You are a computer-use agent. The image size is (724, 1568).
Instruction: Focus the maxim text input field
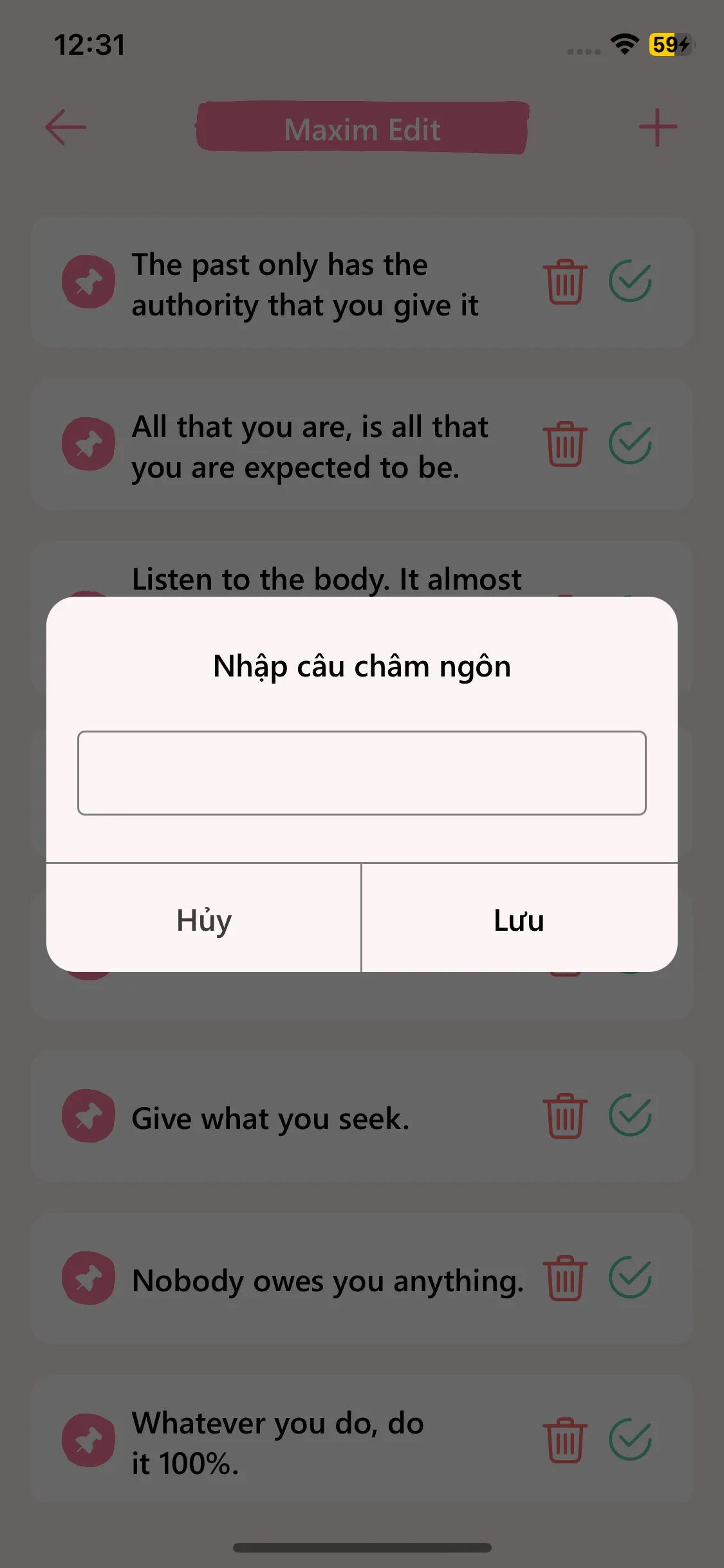(362, 772)
